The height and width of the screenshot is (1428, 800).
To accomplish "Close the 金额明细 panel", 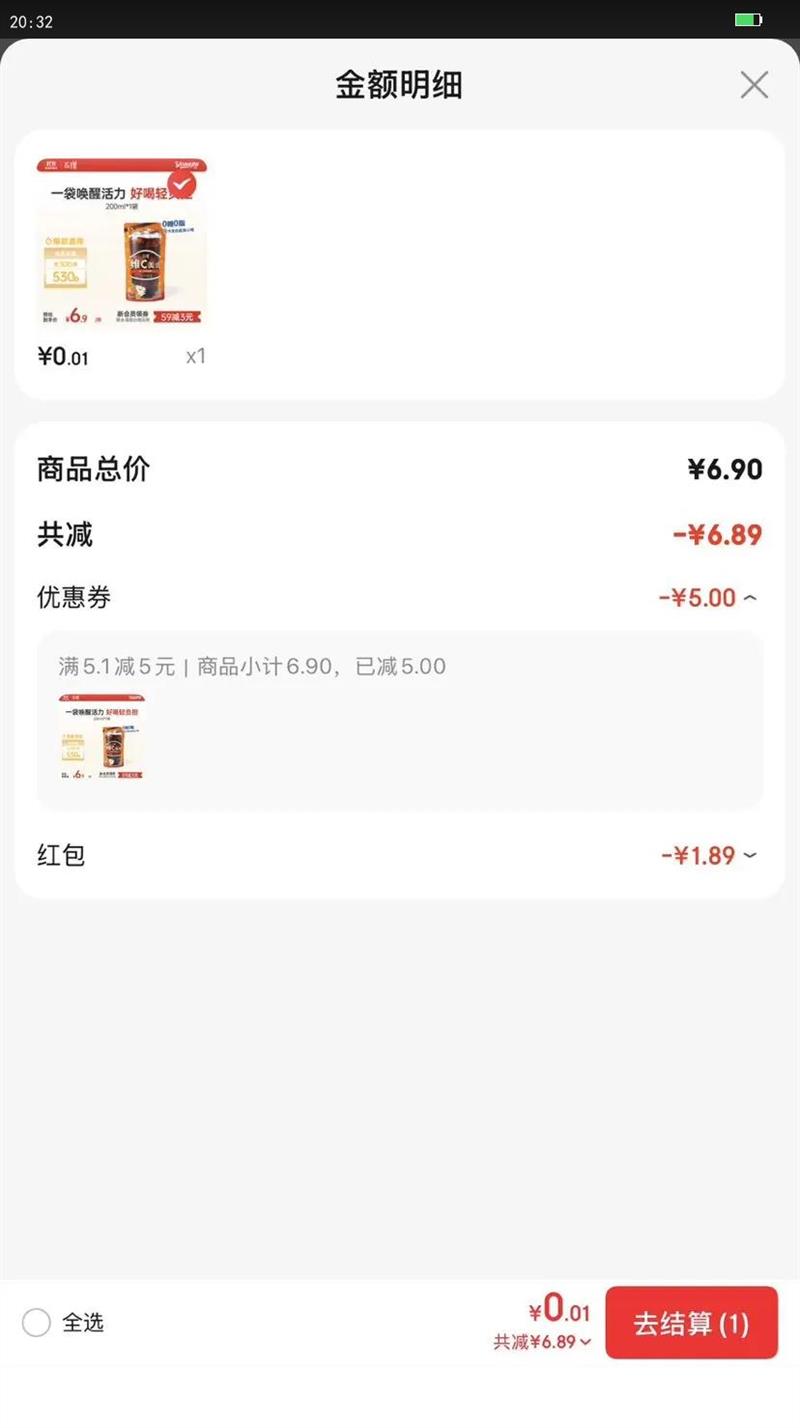I will 754,85.
